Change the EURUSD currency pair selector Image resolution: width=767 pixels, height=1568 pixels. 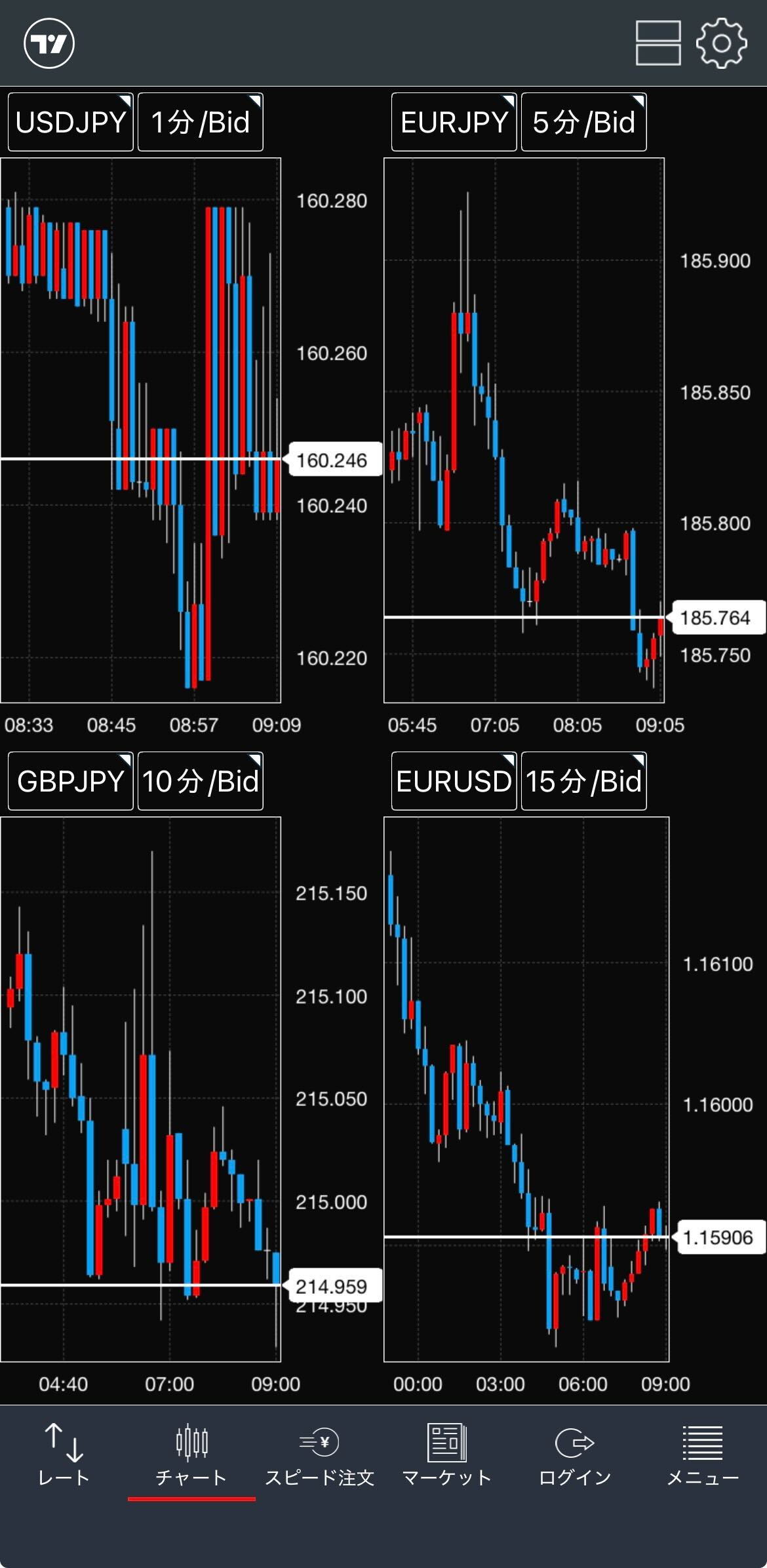click(454, 781)
